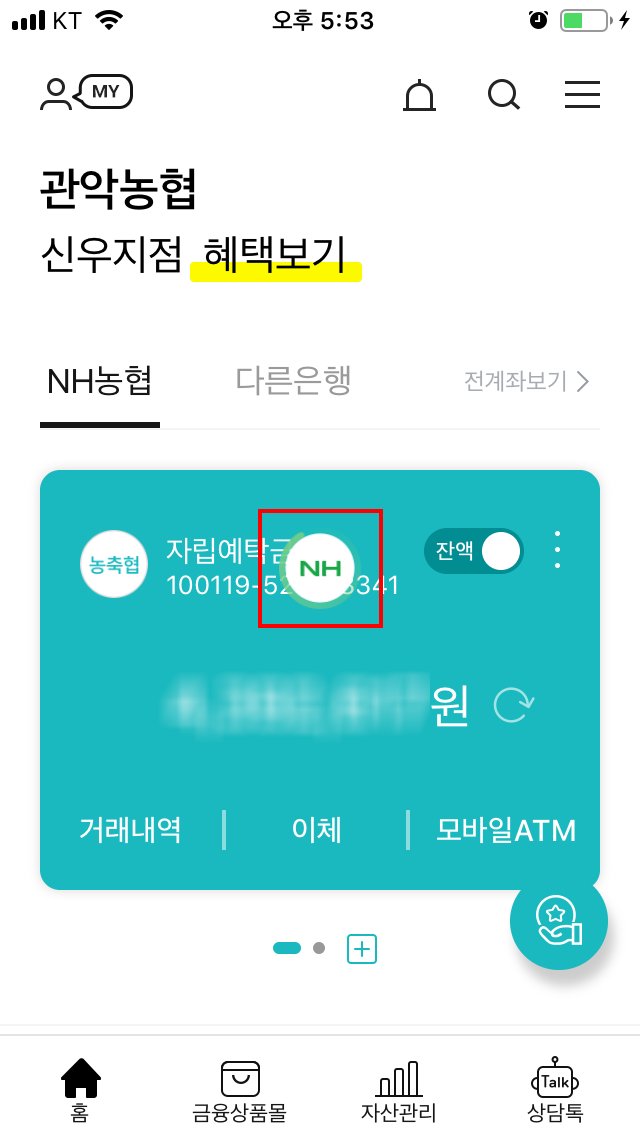Refresh the account balance
The width and height of the screenshot is (640, 1136).
point(513,704)
